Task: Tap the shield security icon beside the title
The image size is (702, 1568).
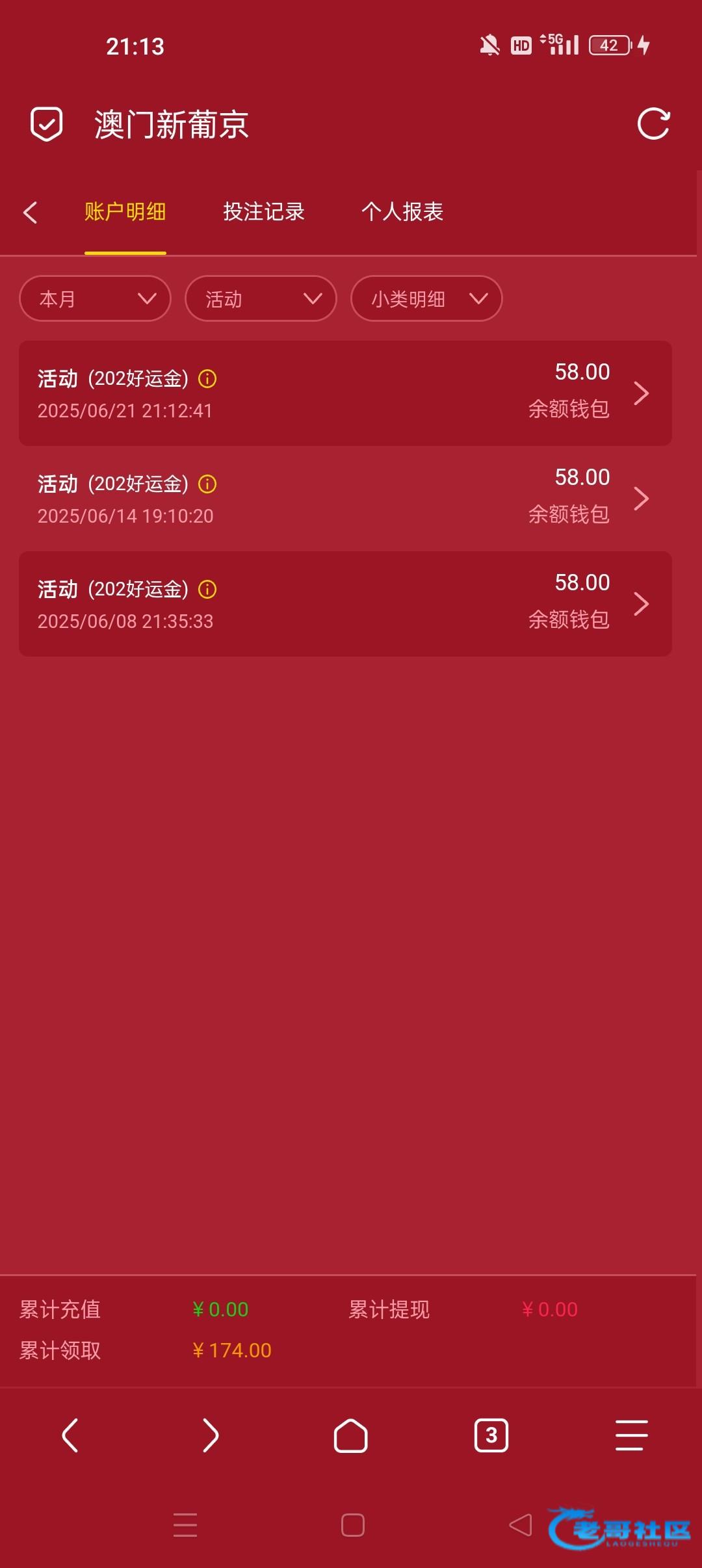Action: click(x=47, y=124)
